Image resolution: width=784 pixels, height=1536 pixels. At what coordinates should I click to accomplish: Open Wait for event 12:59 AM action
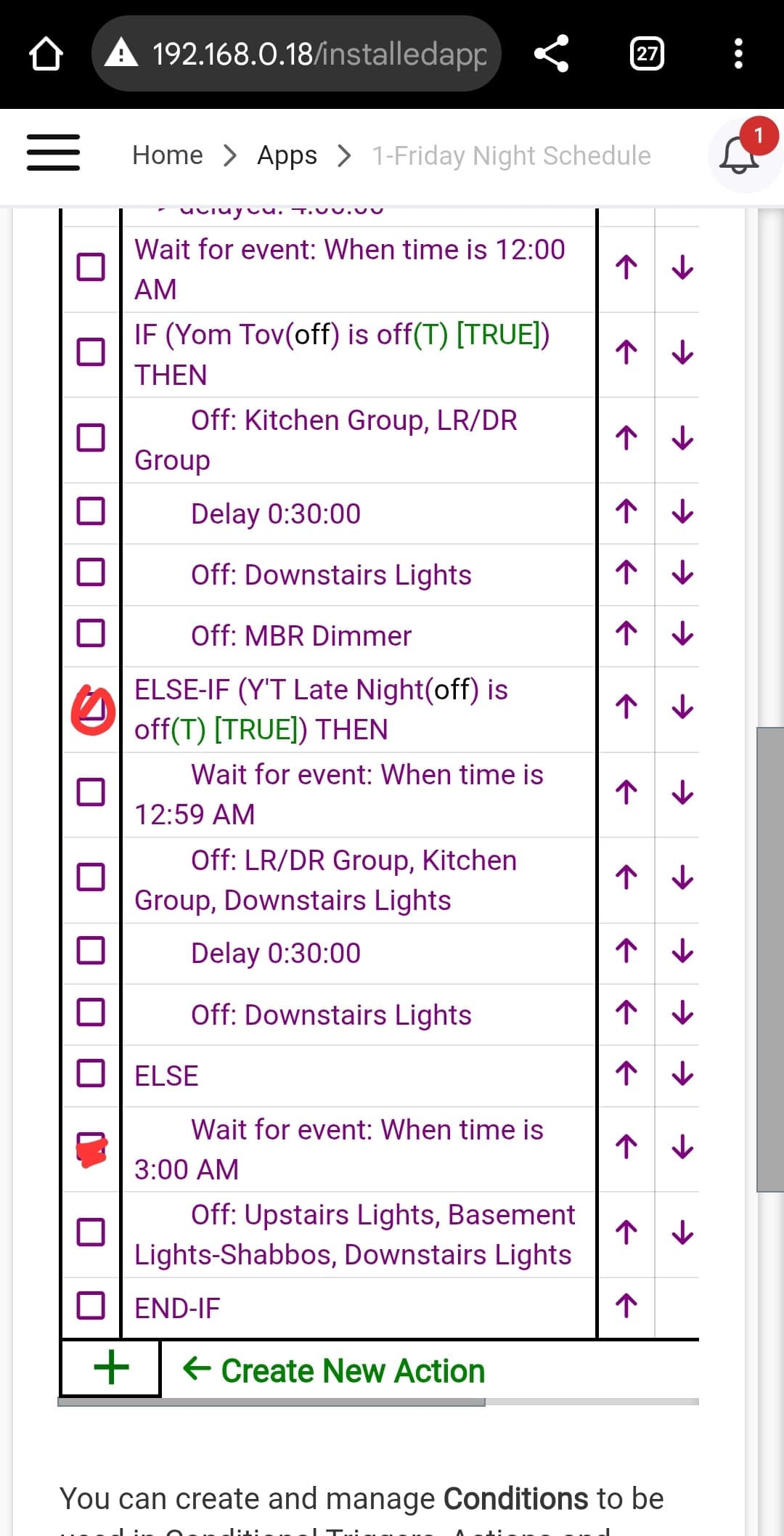339,795
